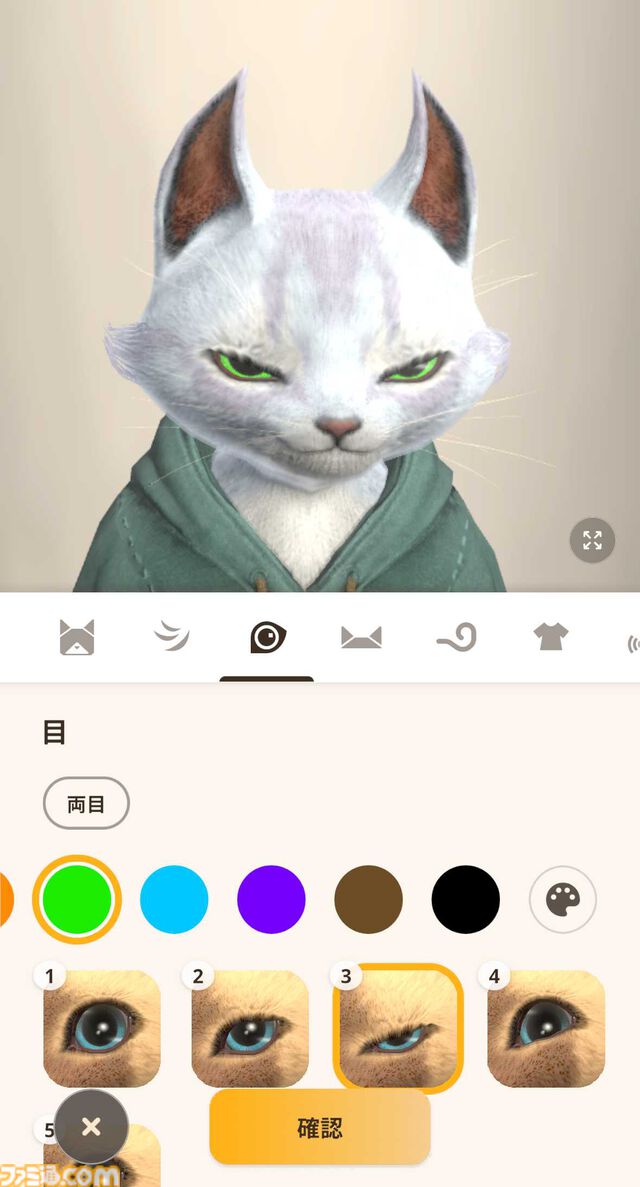The image size is (640, 1187).
Task: Choose the purple eye color
Action: pyautogui.click(x=271, y=900)
